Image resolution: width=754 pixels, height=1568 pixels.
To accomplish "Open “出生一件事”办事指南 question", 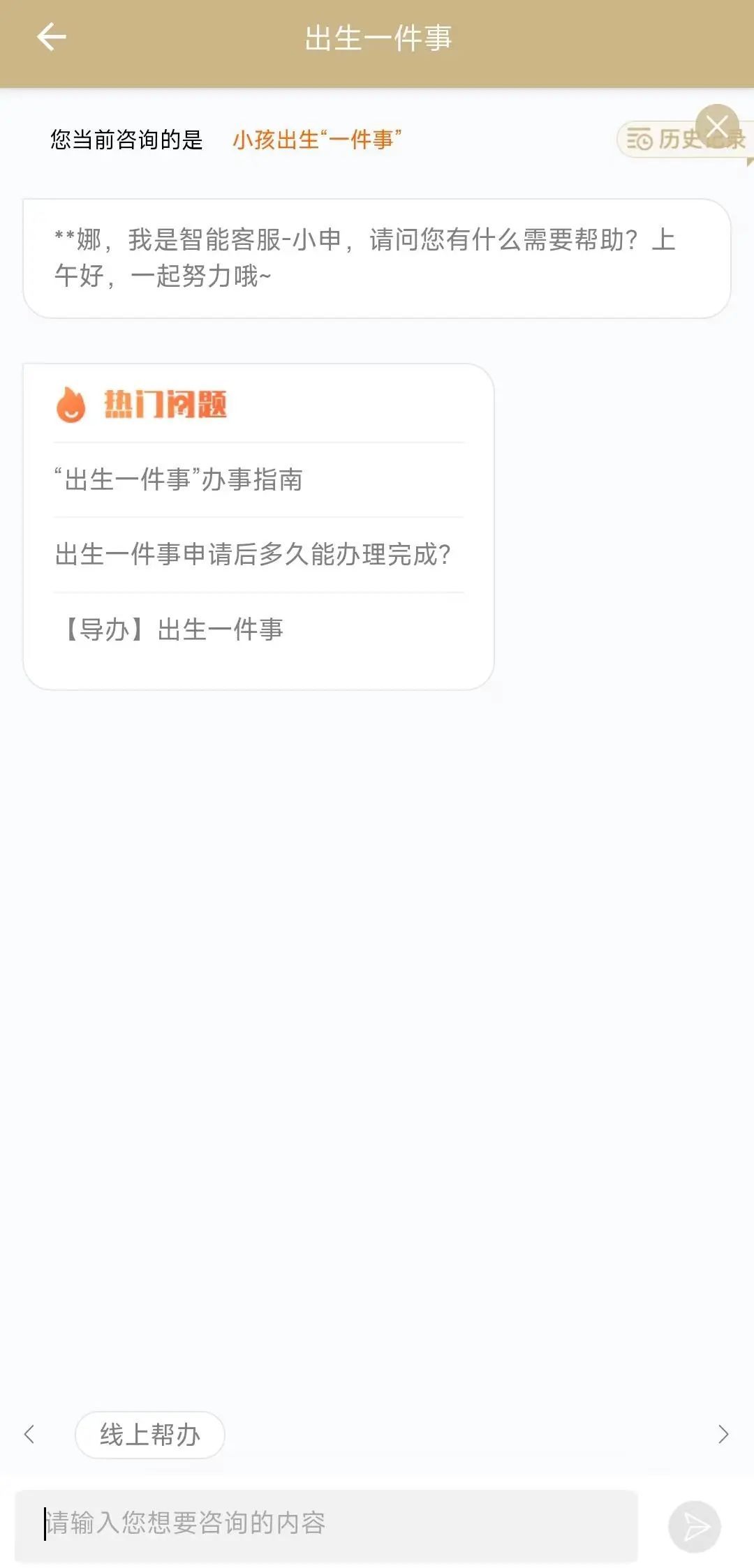I will [179, 480].
